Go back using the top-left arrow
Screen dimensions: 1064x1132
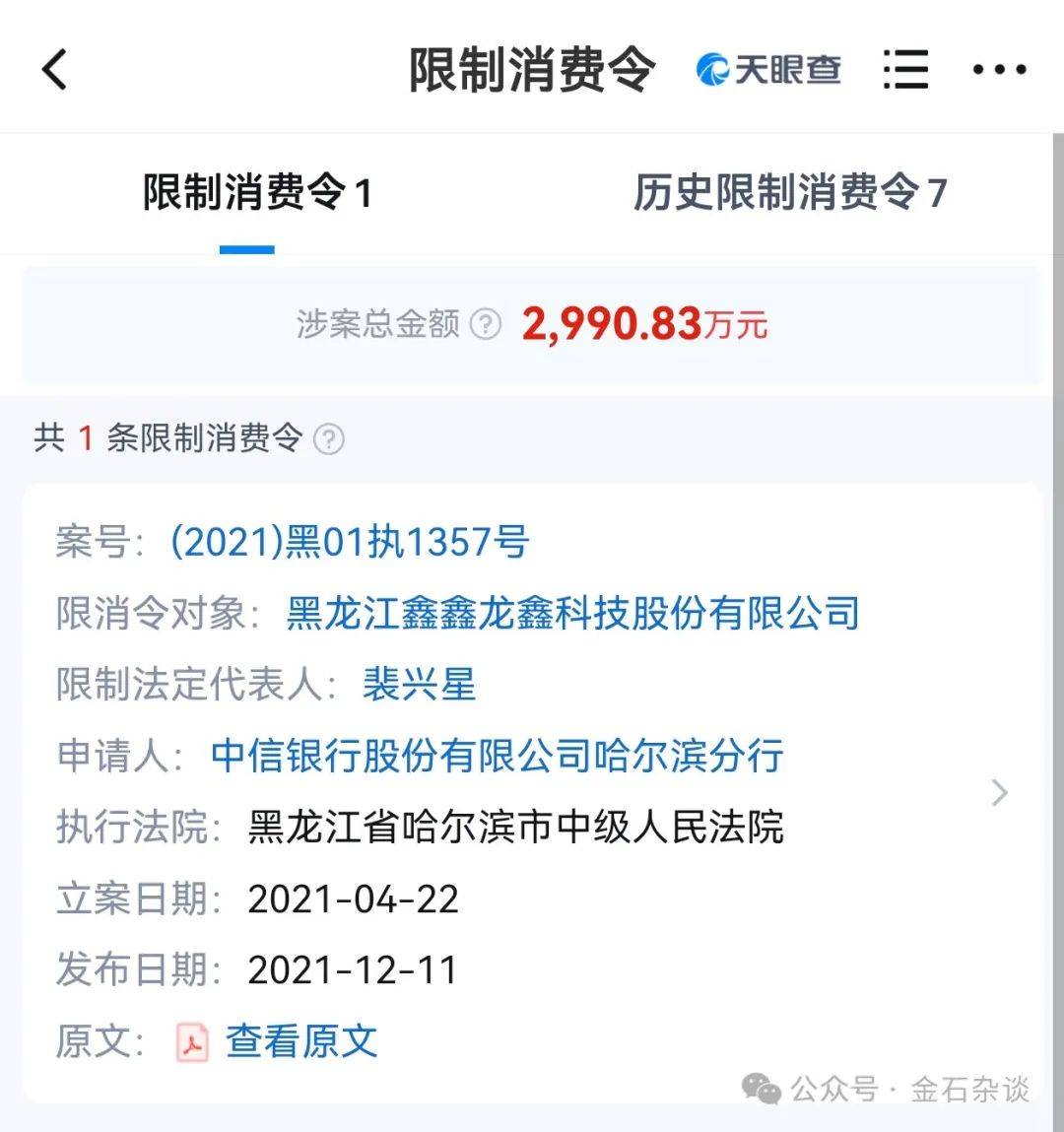(55, 70)
